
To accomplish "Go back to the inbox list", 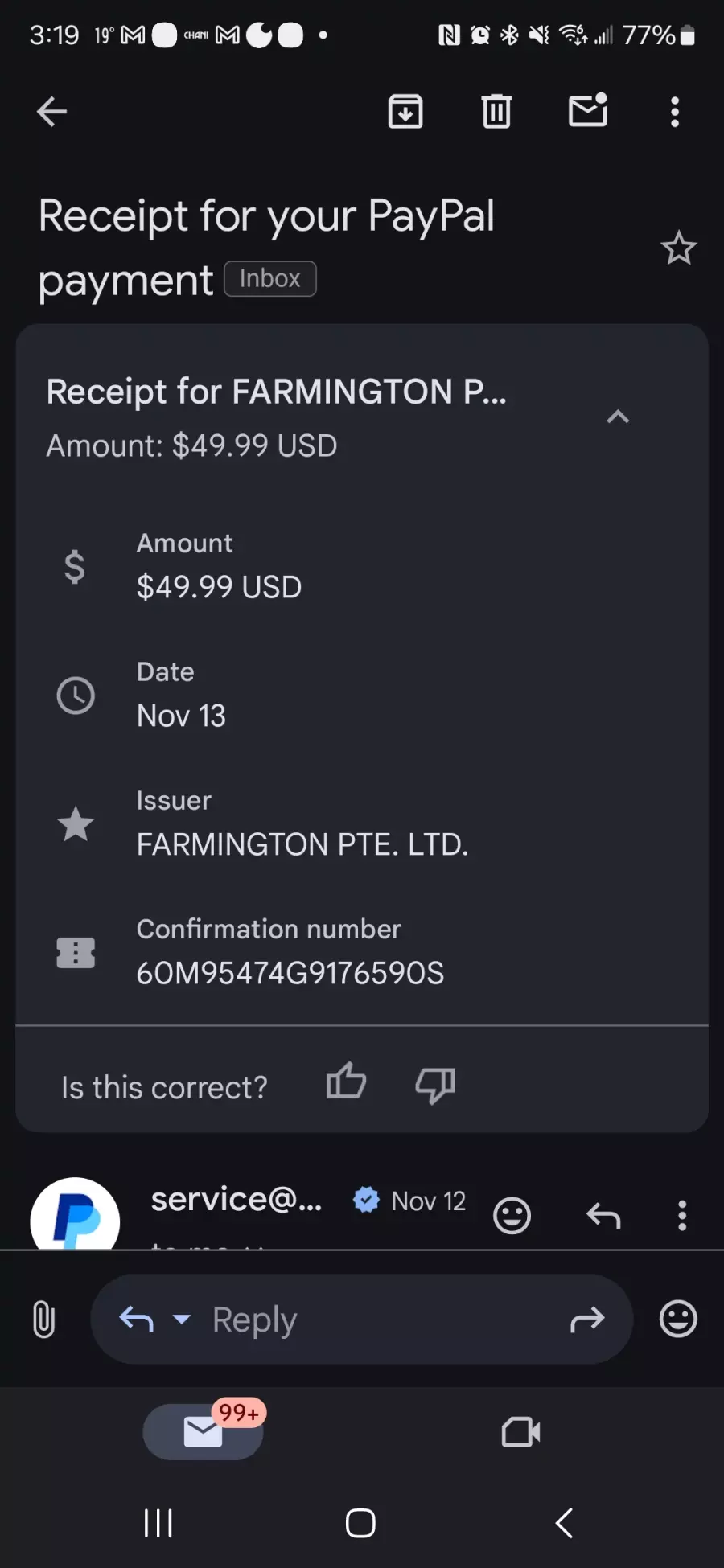I will (x=51, y=112).
